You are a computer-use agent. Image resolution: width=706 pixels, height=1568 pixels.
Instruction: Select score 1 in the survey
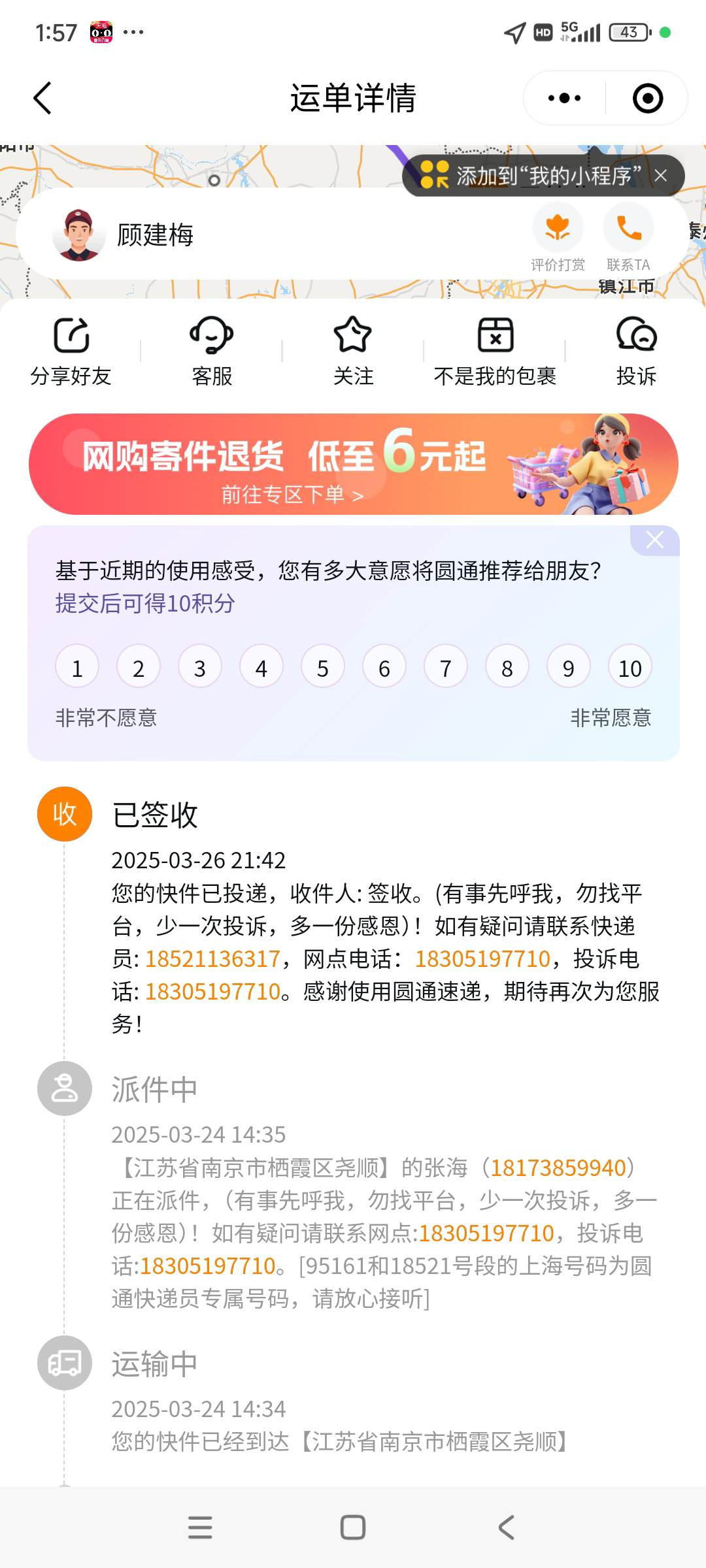pyautogui.click(x=77, y=667)
